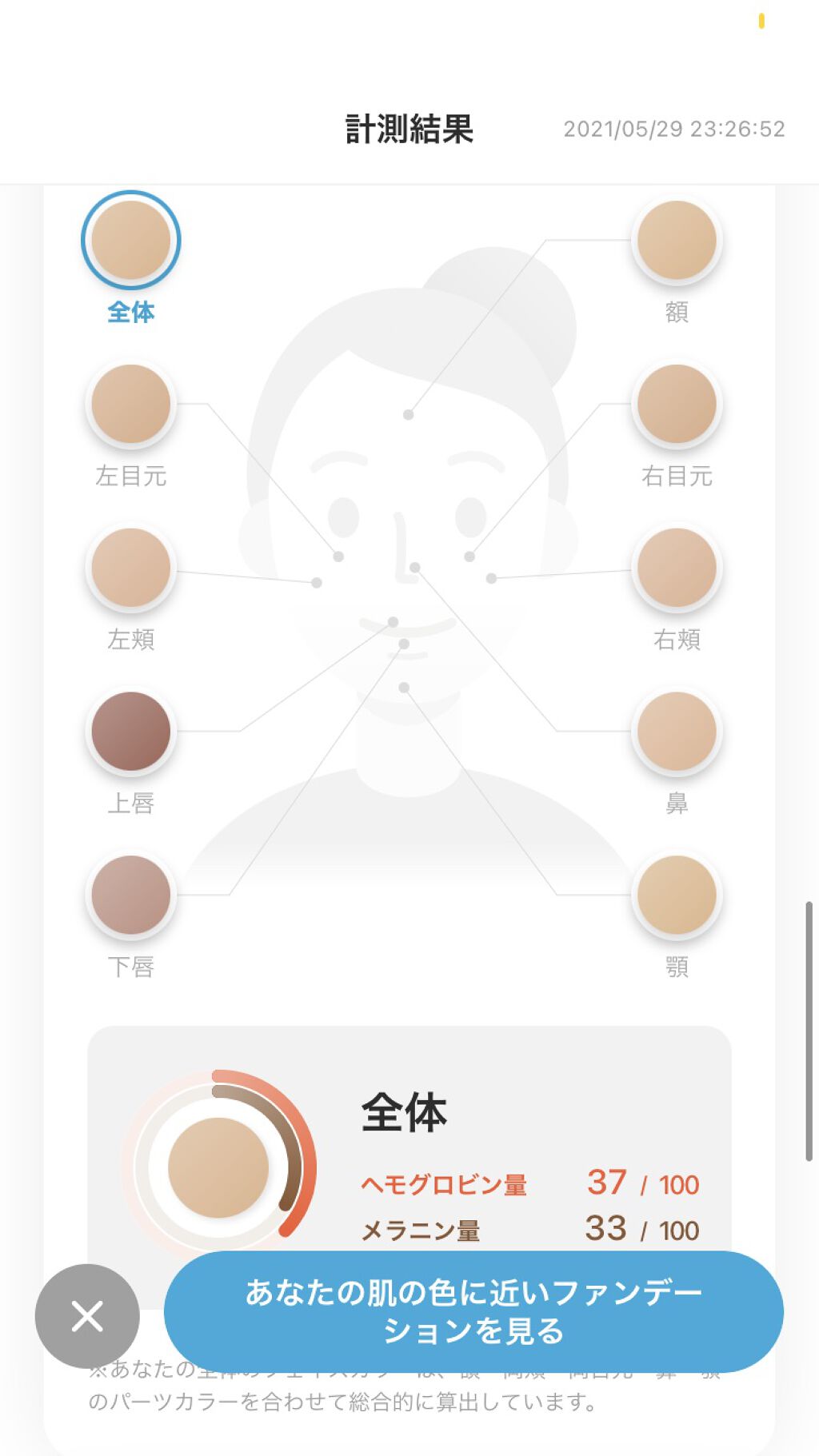View foundations close to your skin color
This screenshot has width=819, height=1456.
point(473,1311)
